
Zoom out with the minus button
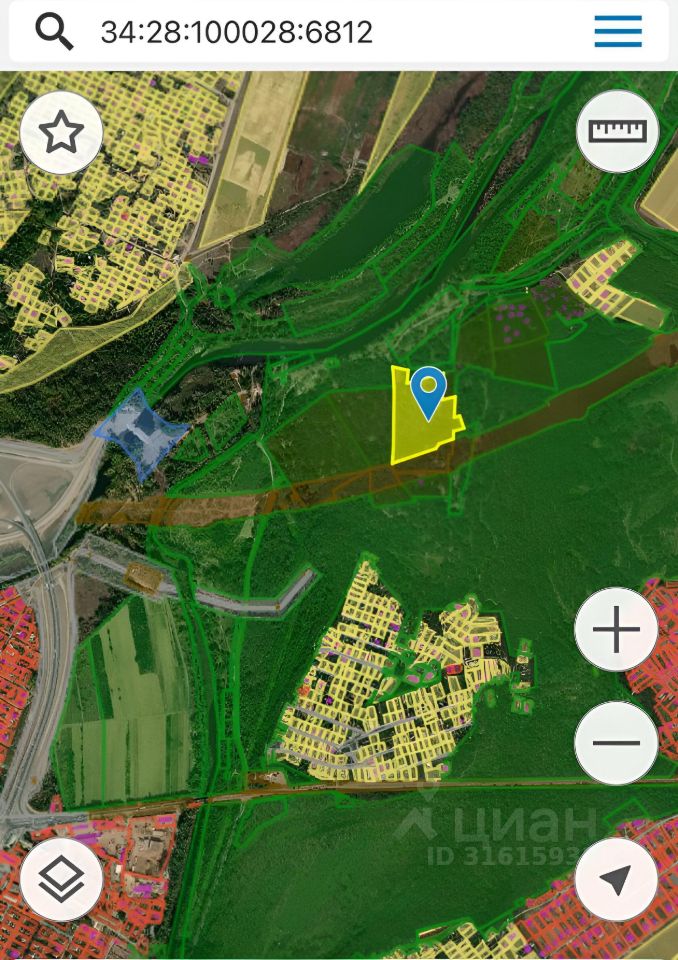[616, 743]
